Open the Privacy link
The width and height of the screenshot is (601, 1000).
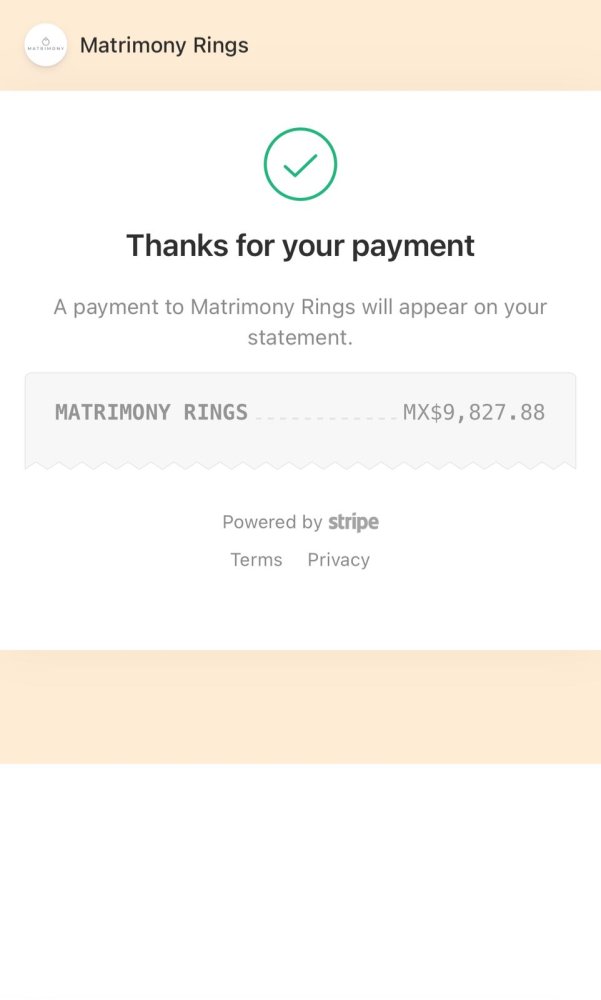pyautogui.click(x=338, y=560)
